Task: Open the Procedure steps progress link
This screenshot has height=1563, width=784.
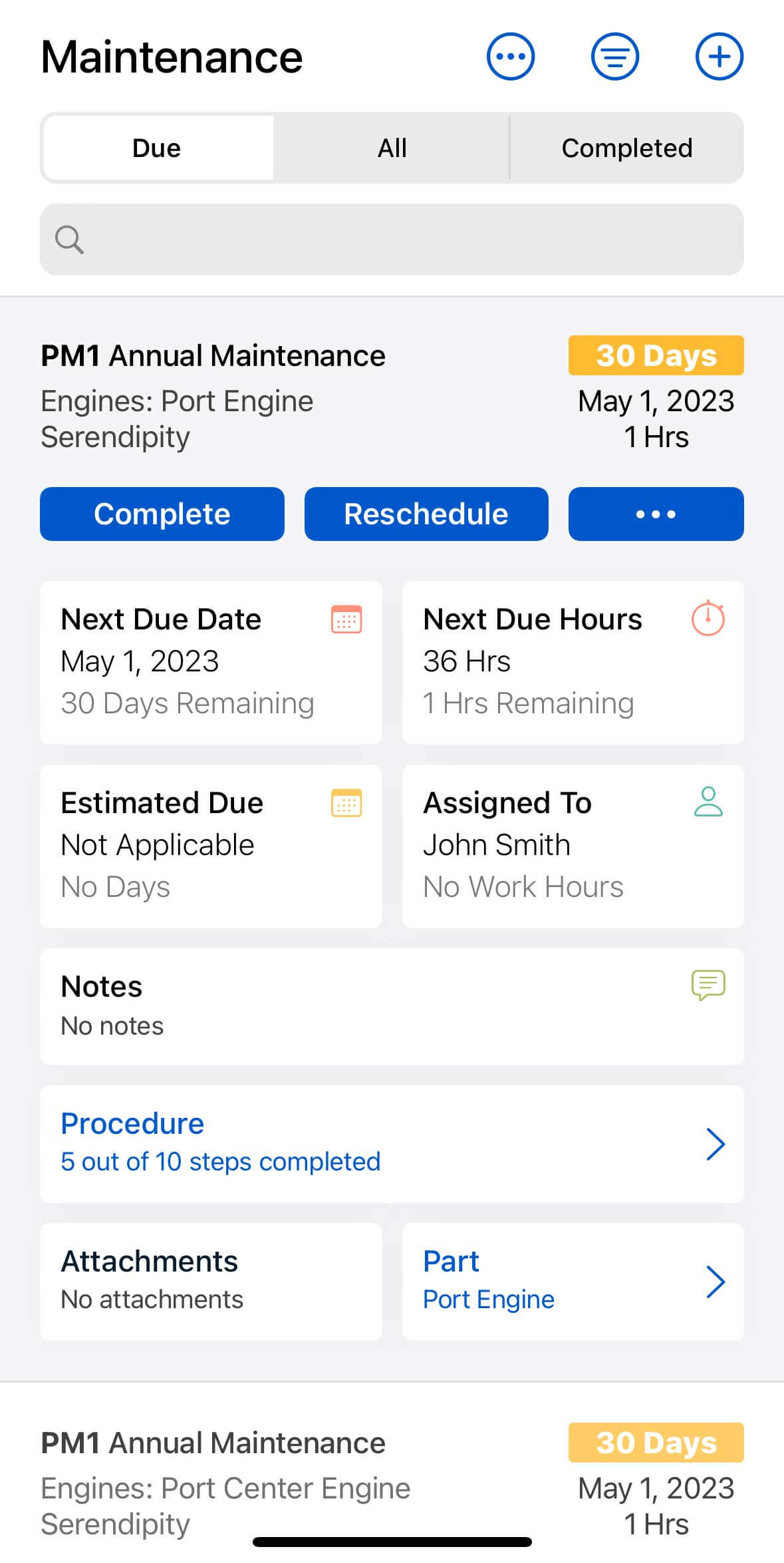Action: (220, 1161)
